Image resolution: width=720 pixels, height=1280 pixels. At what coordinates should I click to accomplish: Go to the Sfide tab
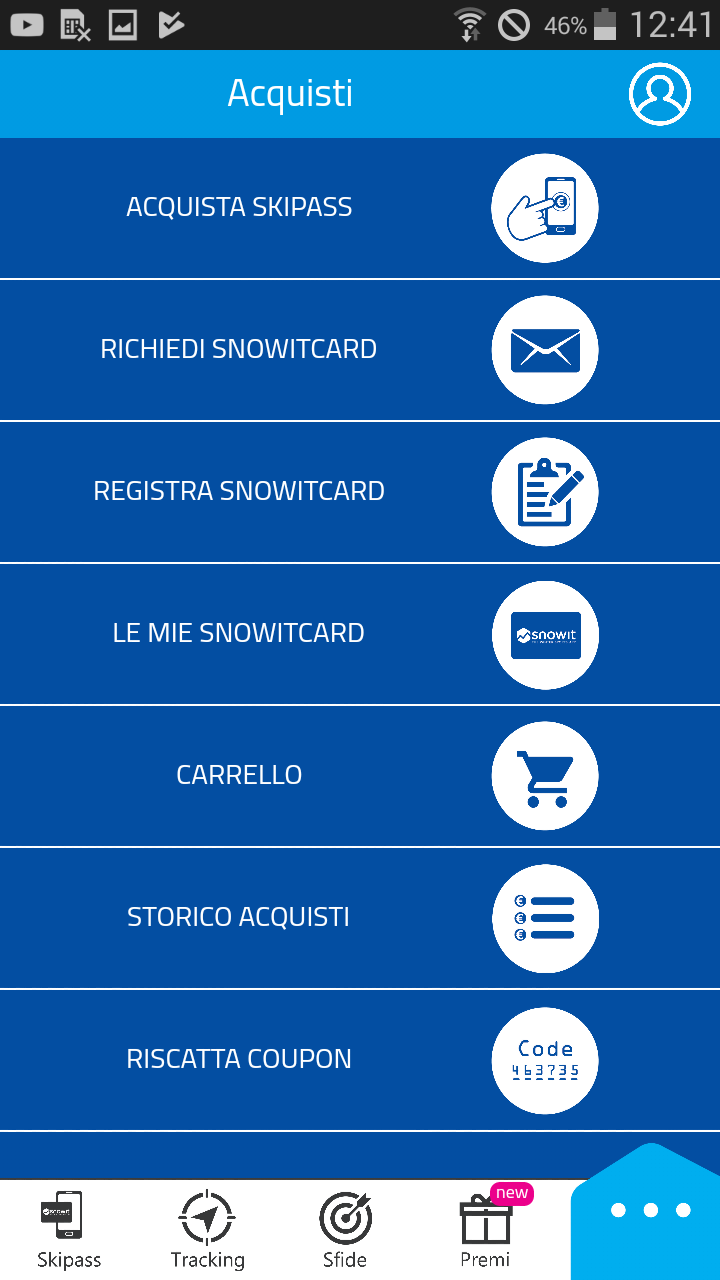[x=345, y=1230]
